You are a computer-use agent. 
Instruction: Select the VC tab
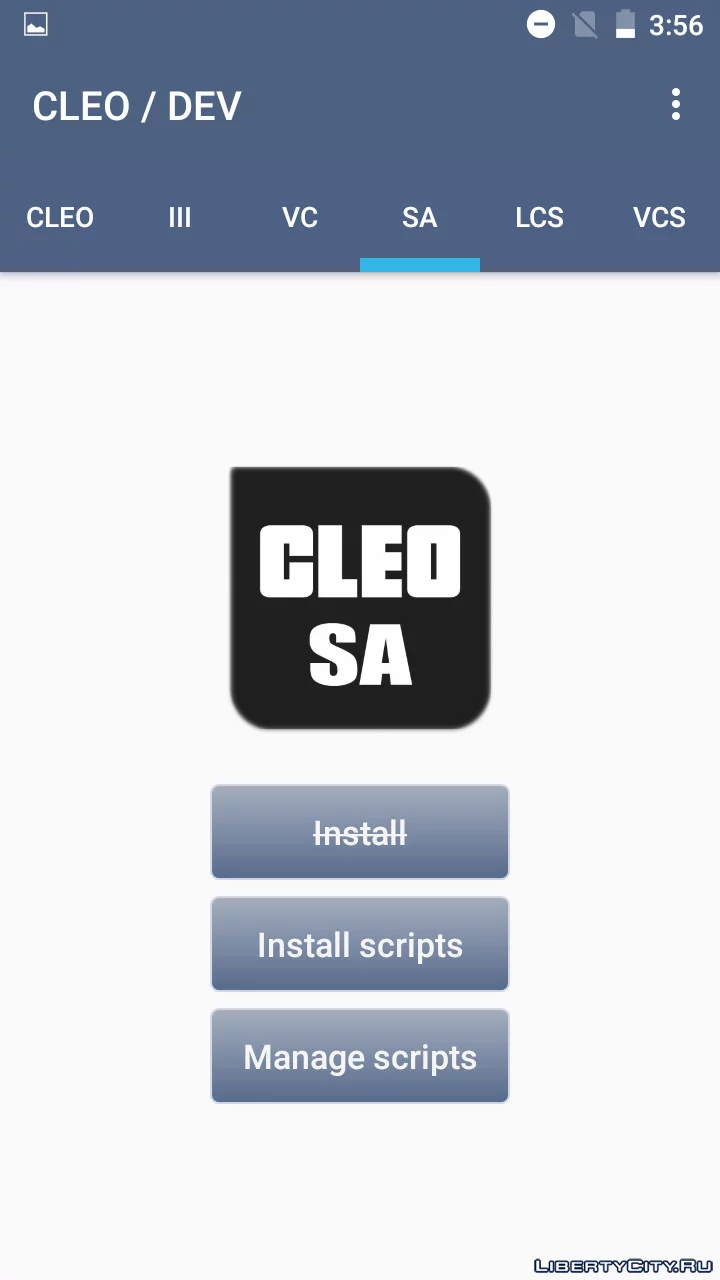300,218
